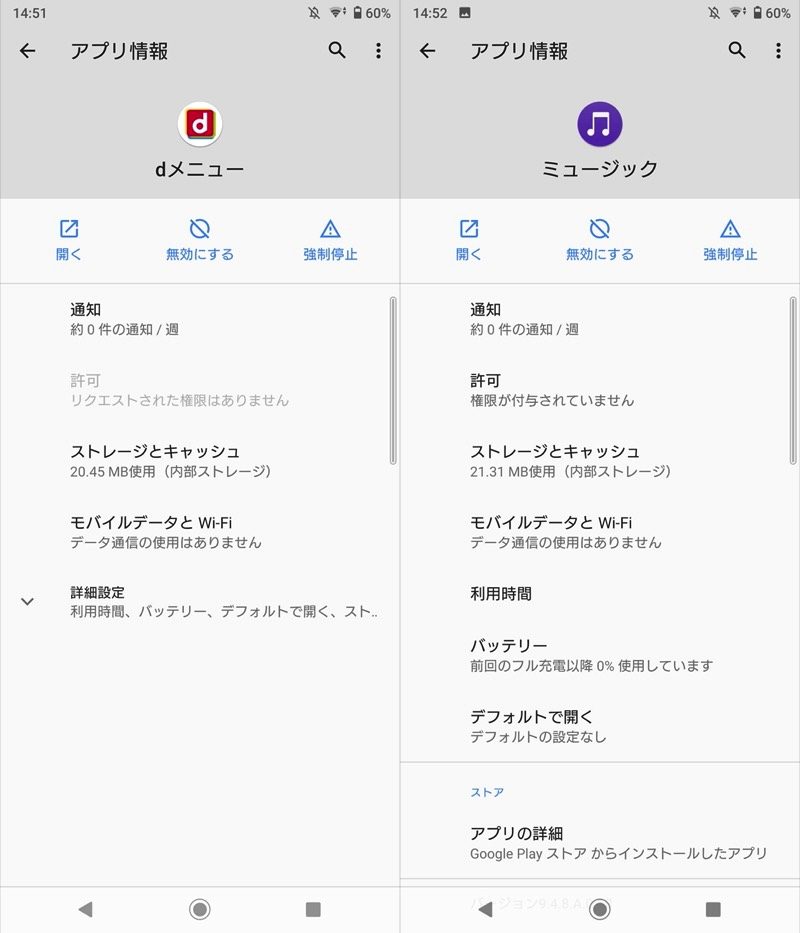Screen dimensions: 800x933
Task: Open 通知 settings for dメニュー
Action: [200, 319]
